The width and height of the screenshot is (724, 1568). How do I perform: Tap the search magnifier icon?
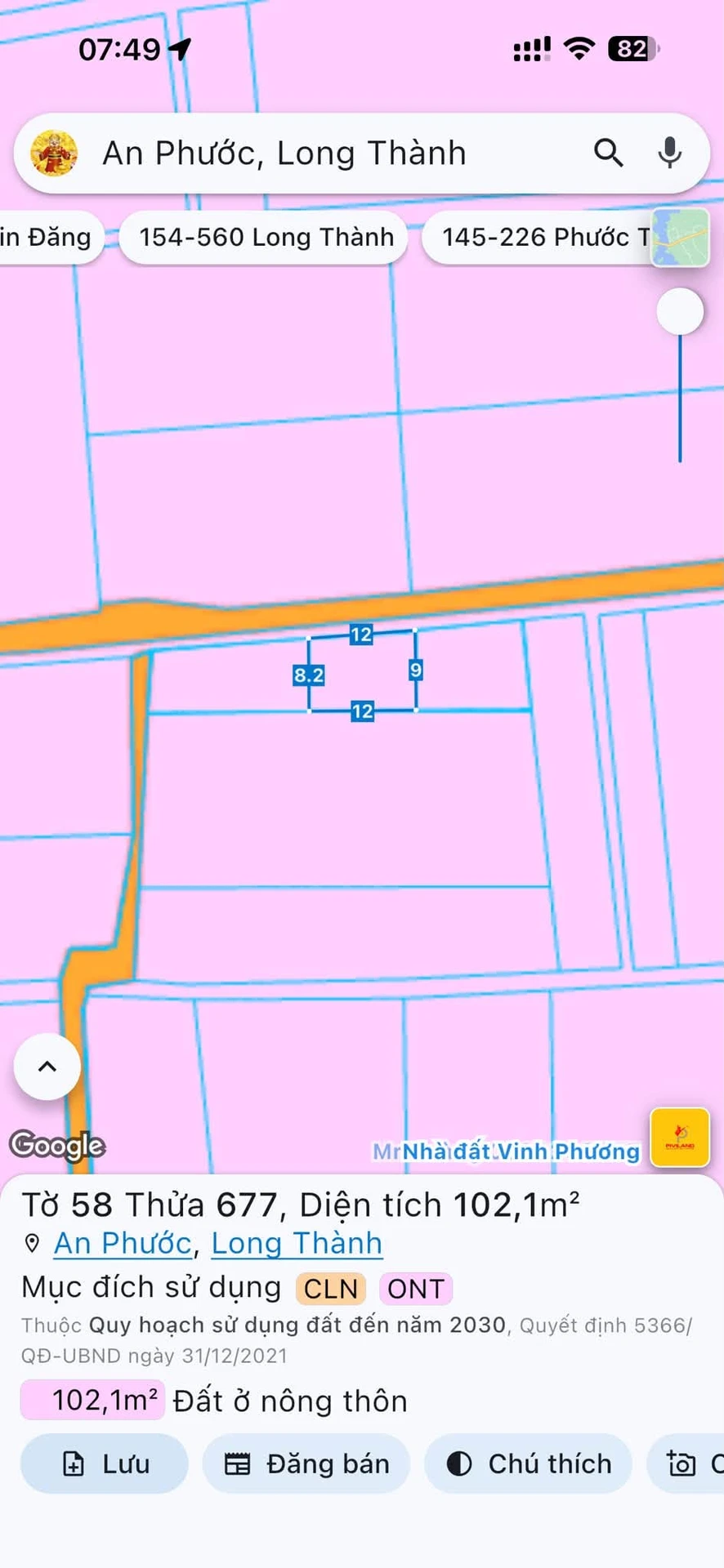click(608, 153)
